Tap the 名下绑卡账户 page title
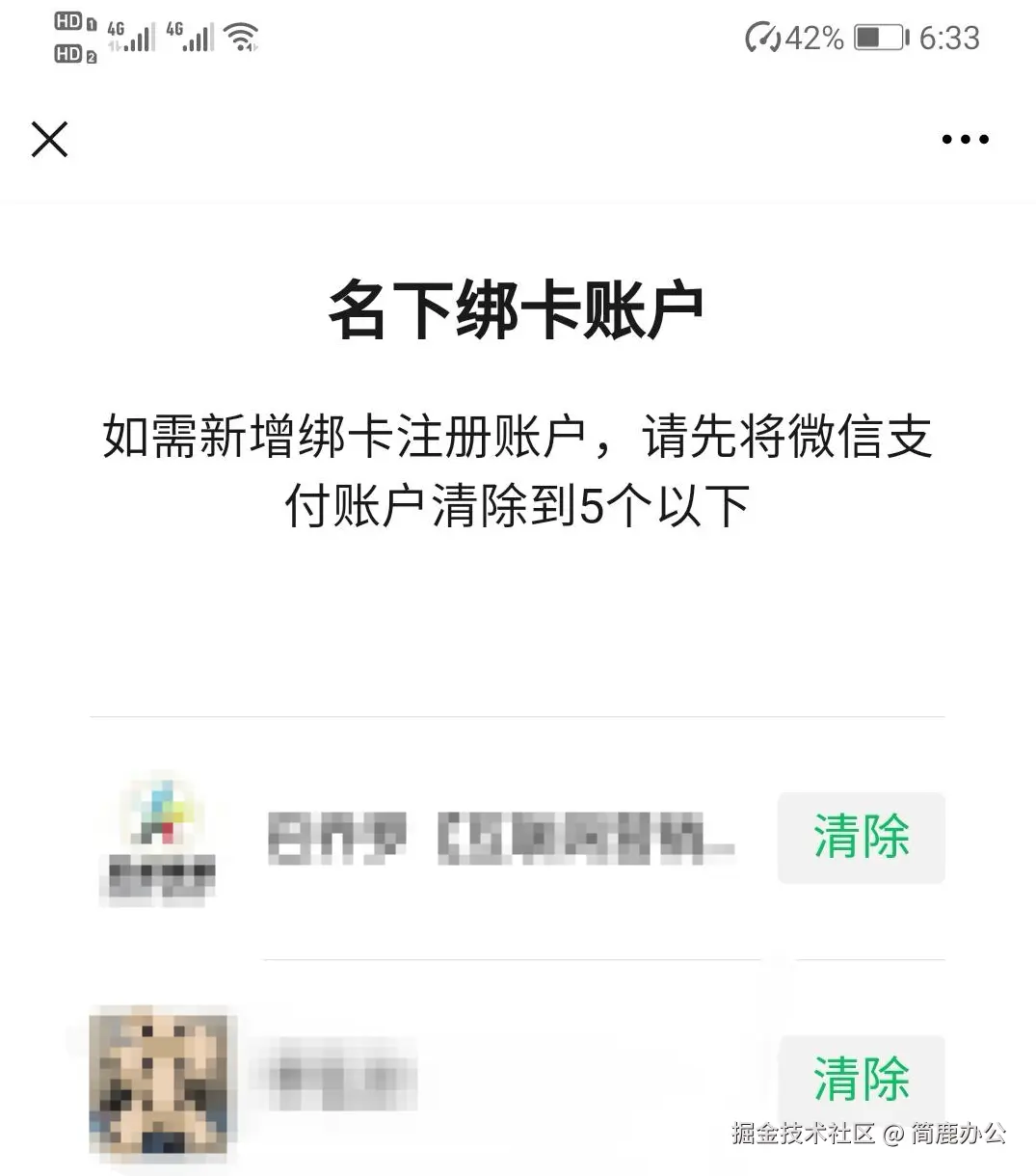This screenshot has height=1176, width=1036. coord(518,307)
